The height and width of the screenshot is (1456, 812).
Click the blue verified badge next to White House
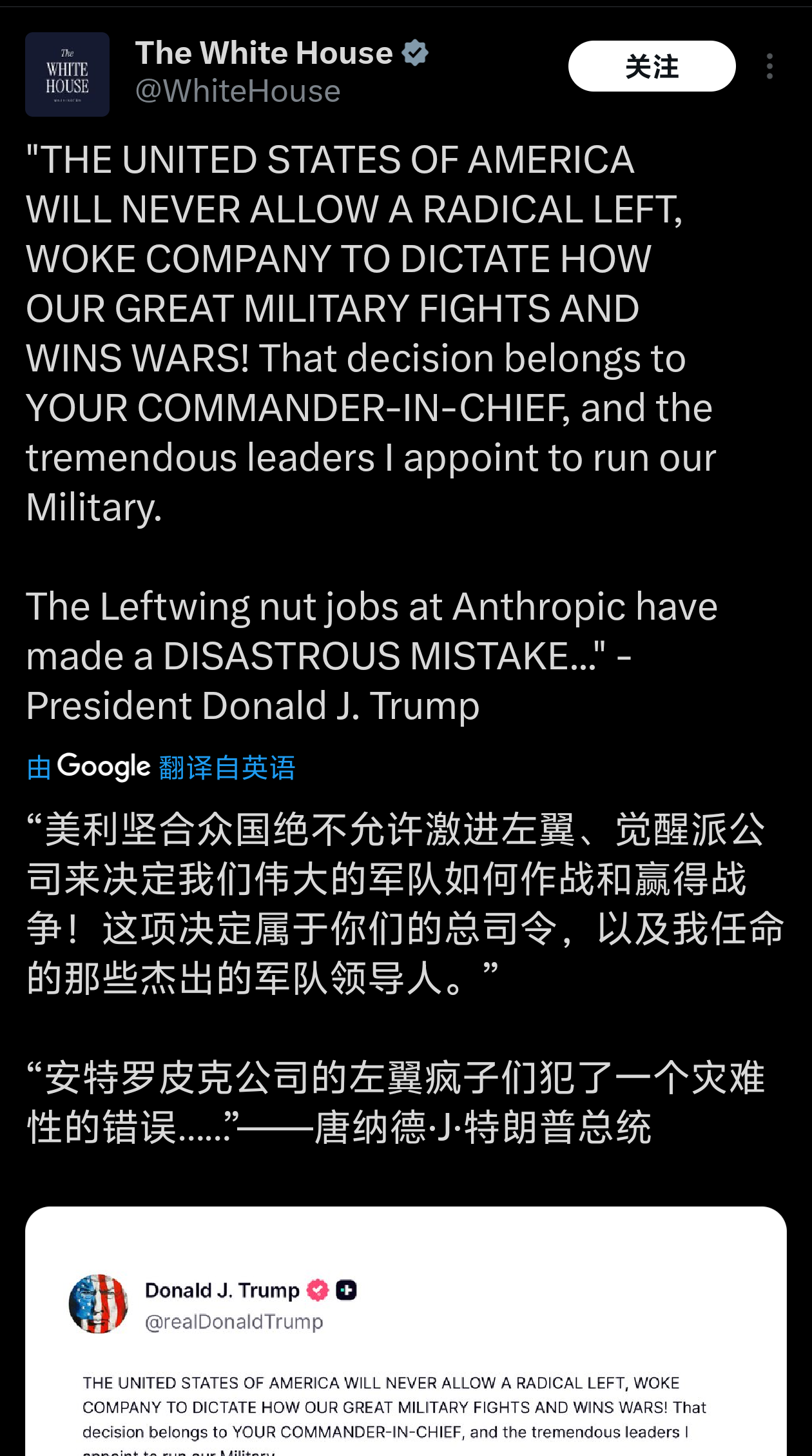[x=416, y=53]
